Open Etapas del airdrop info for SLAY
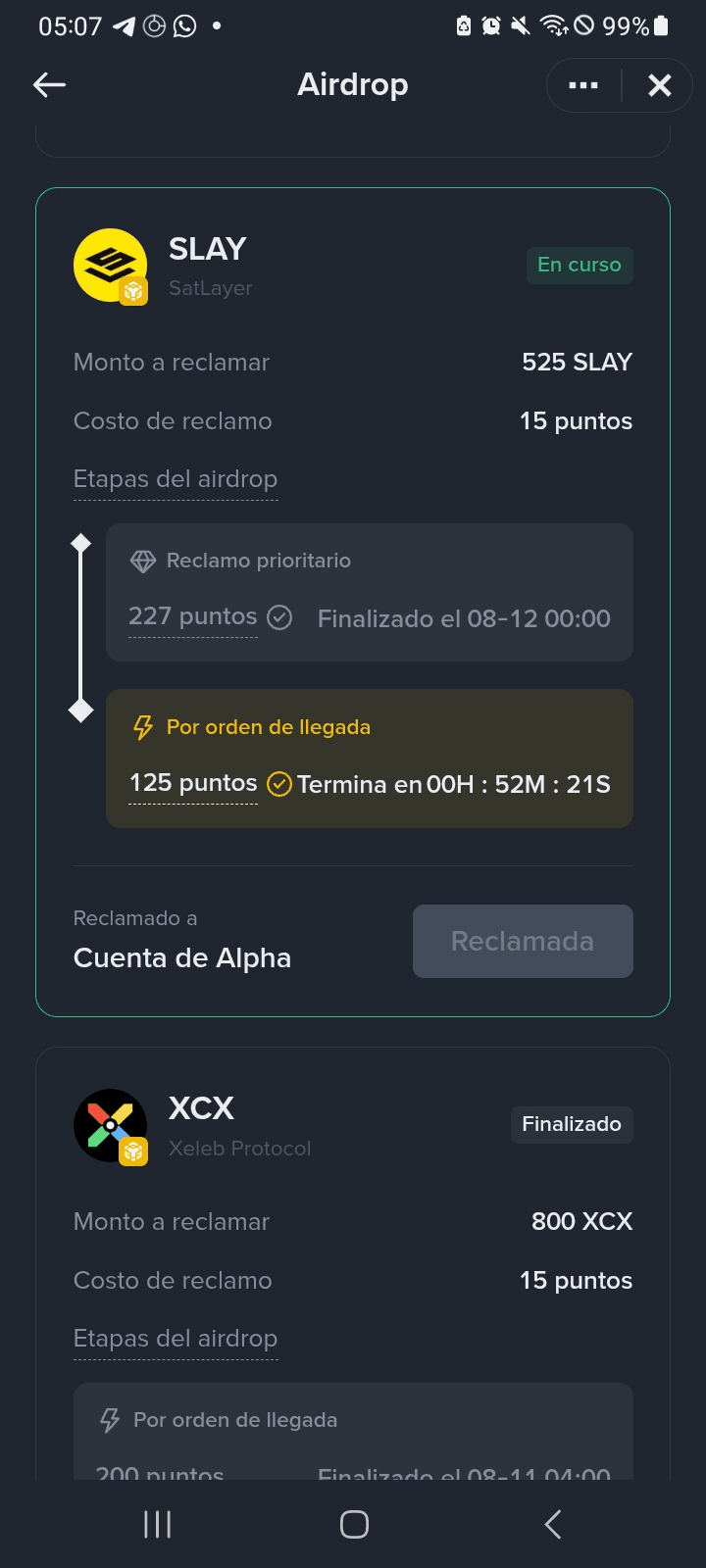The width and height of the screenshot is (706, 1568). pyautogui.click(x=176, y=479)
